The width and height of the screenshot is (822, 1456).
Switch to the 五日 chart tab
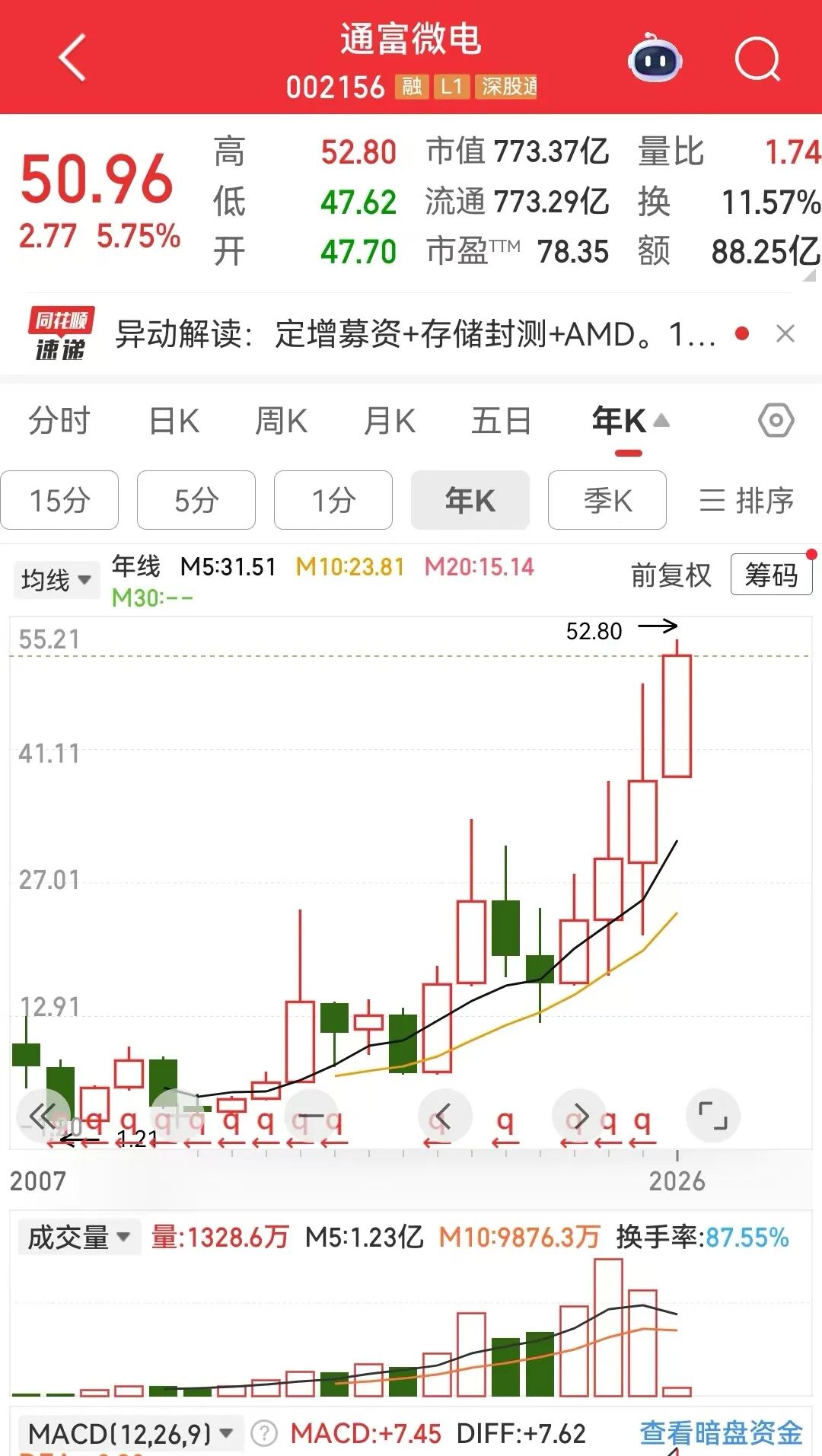pyautogui.click(x=501, y=421)
